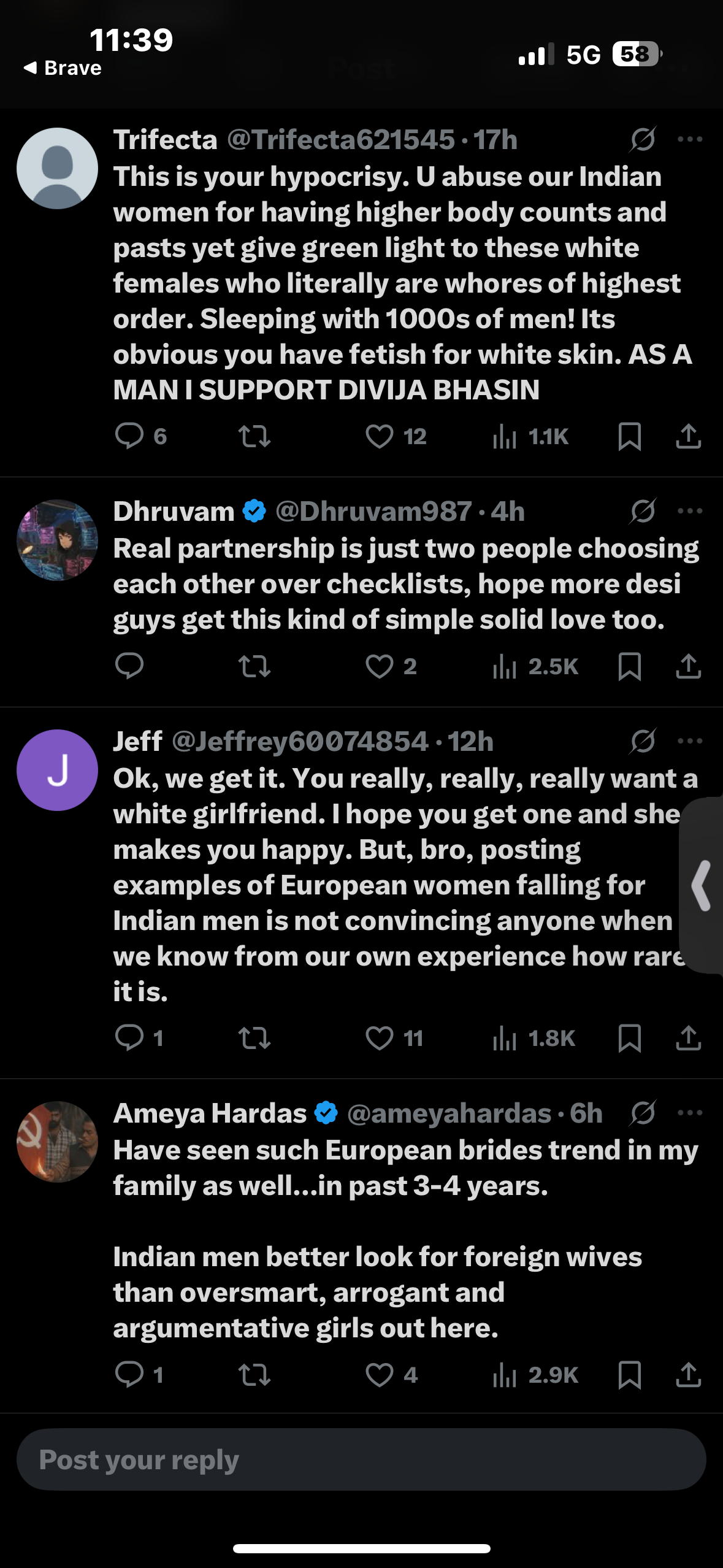Bookmark Ameya Hardas's reply
This screenshot has height=1568, width=723.
(629, 1375)
